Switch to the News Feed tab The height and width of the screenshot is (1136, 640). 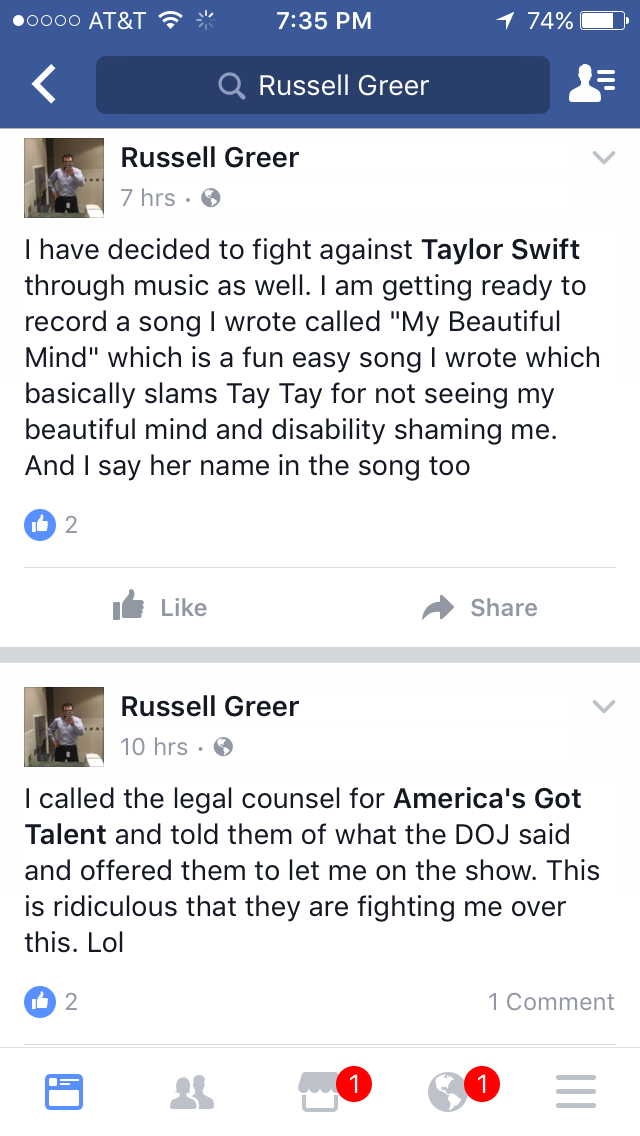(64, 1092)
